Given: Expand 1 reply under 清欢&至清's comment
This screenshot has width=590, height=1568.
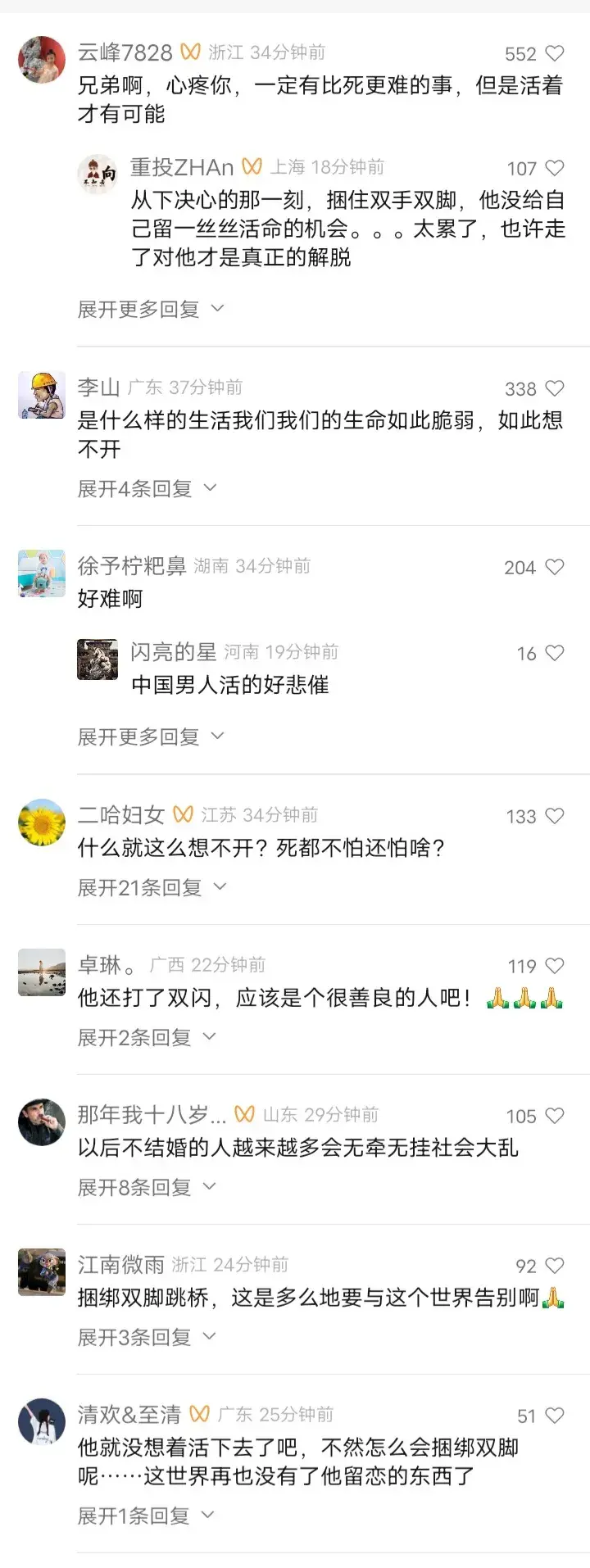Looking at the screenshot, I should [145, 1516].
